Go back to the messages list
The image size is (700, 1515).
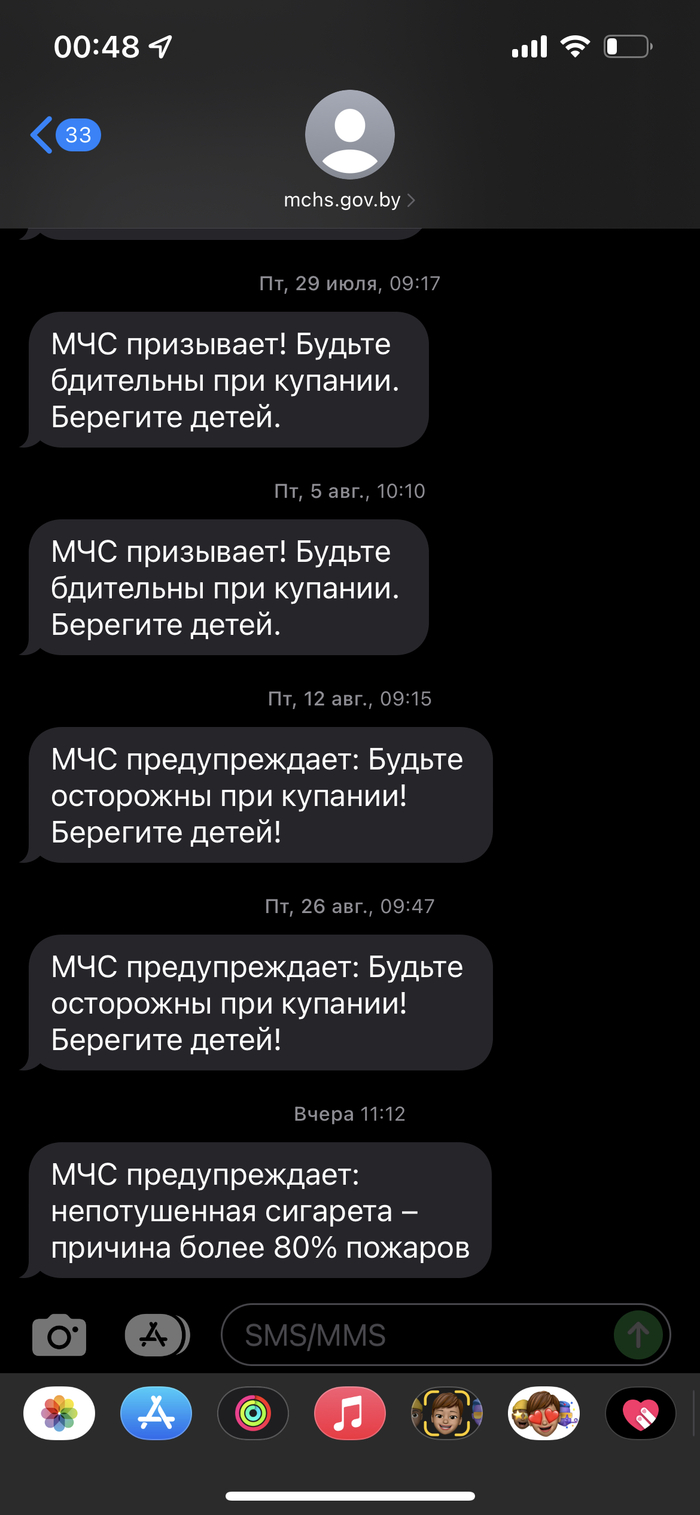[62, 134]
